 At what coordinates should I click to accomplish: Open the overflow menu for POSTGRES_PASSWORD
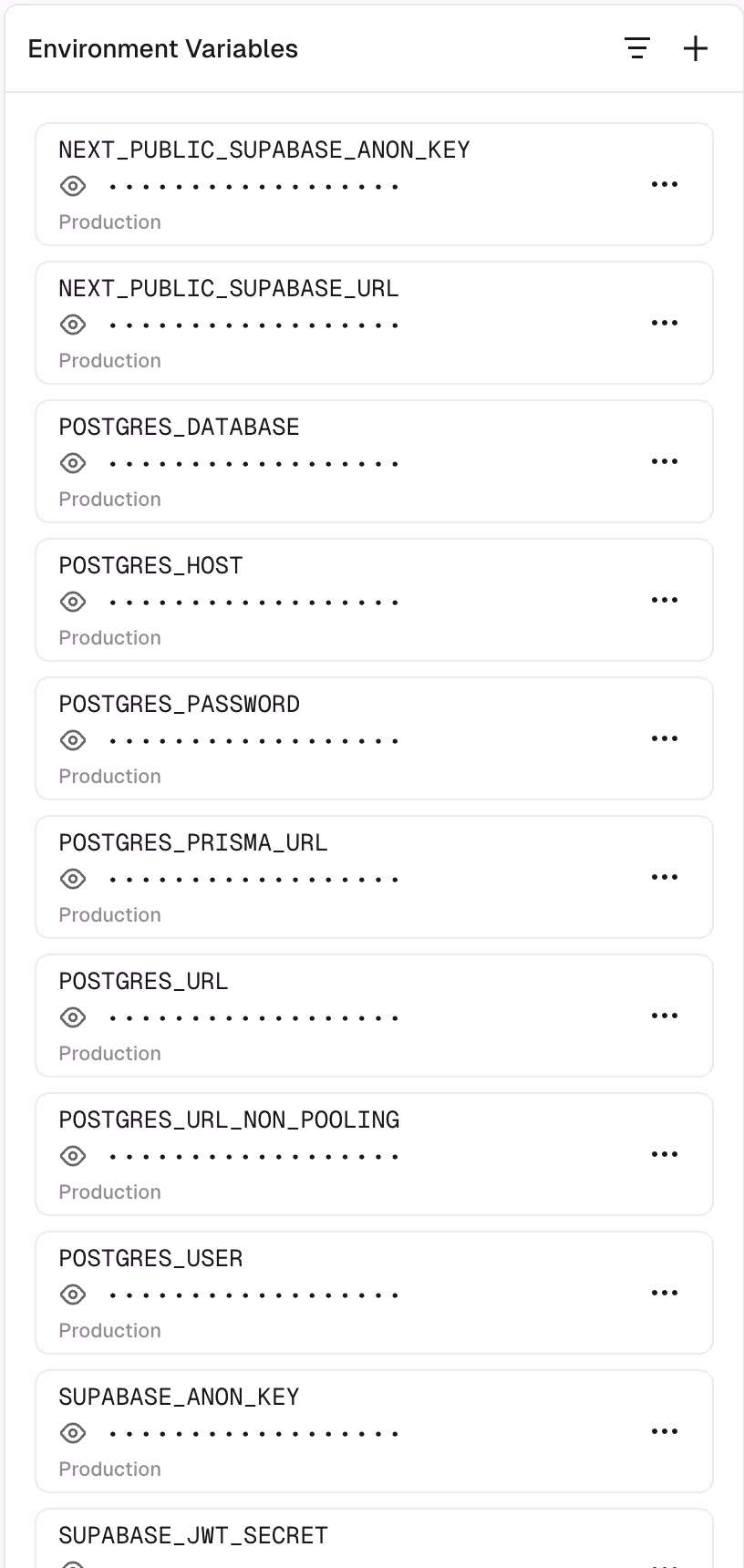click(x=665, y=738)
